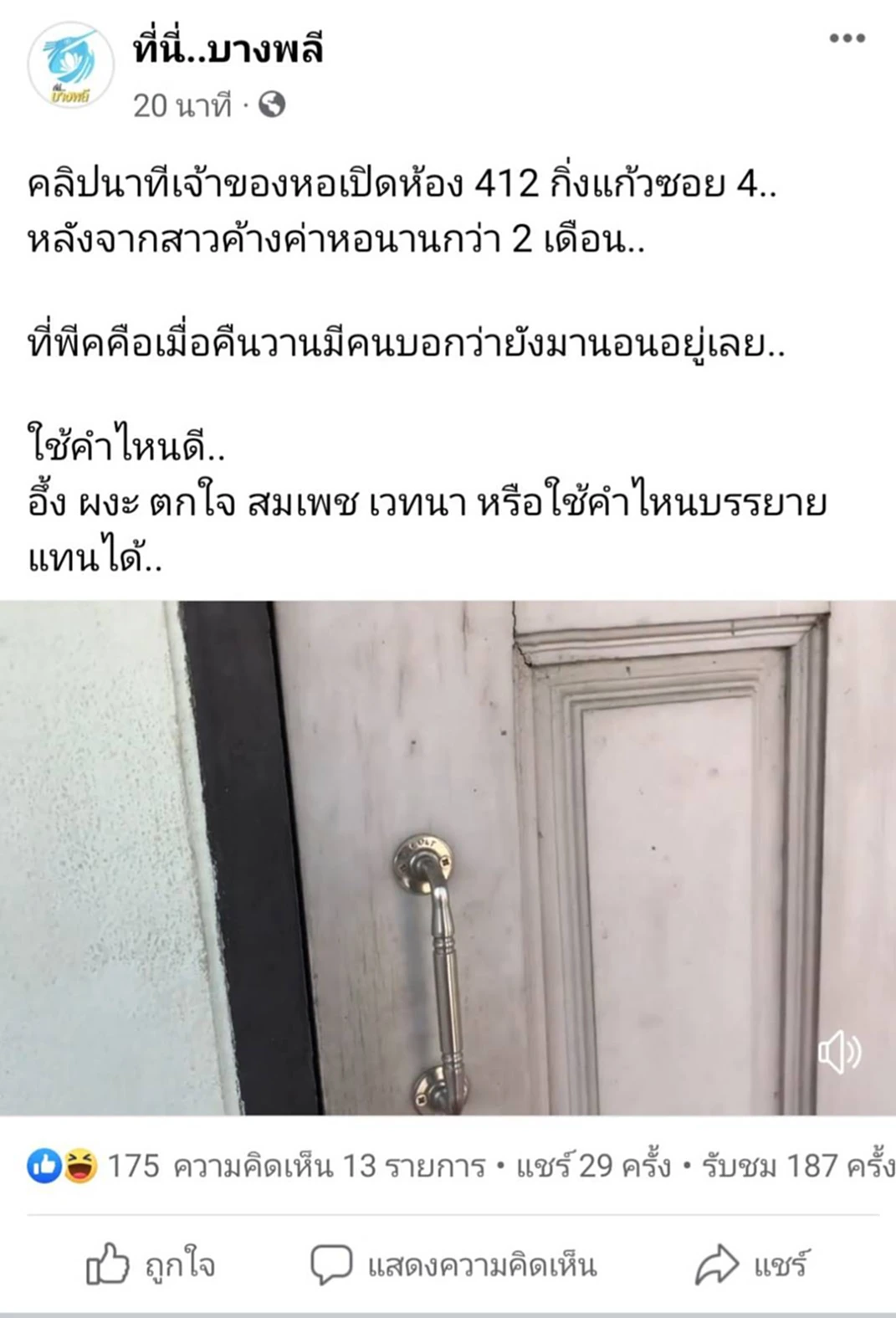Tap แสดงความคิดเห็น to comment
This screenshot has width=896, height=1318.
click(x=454, y=1264)
